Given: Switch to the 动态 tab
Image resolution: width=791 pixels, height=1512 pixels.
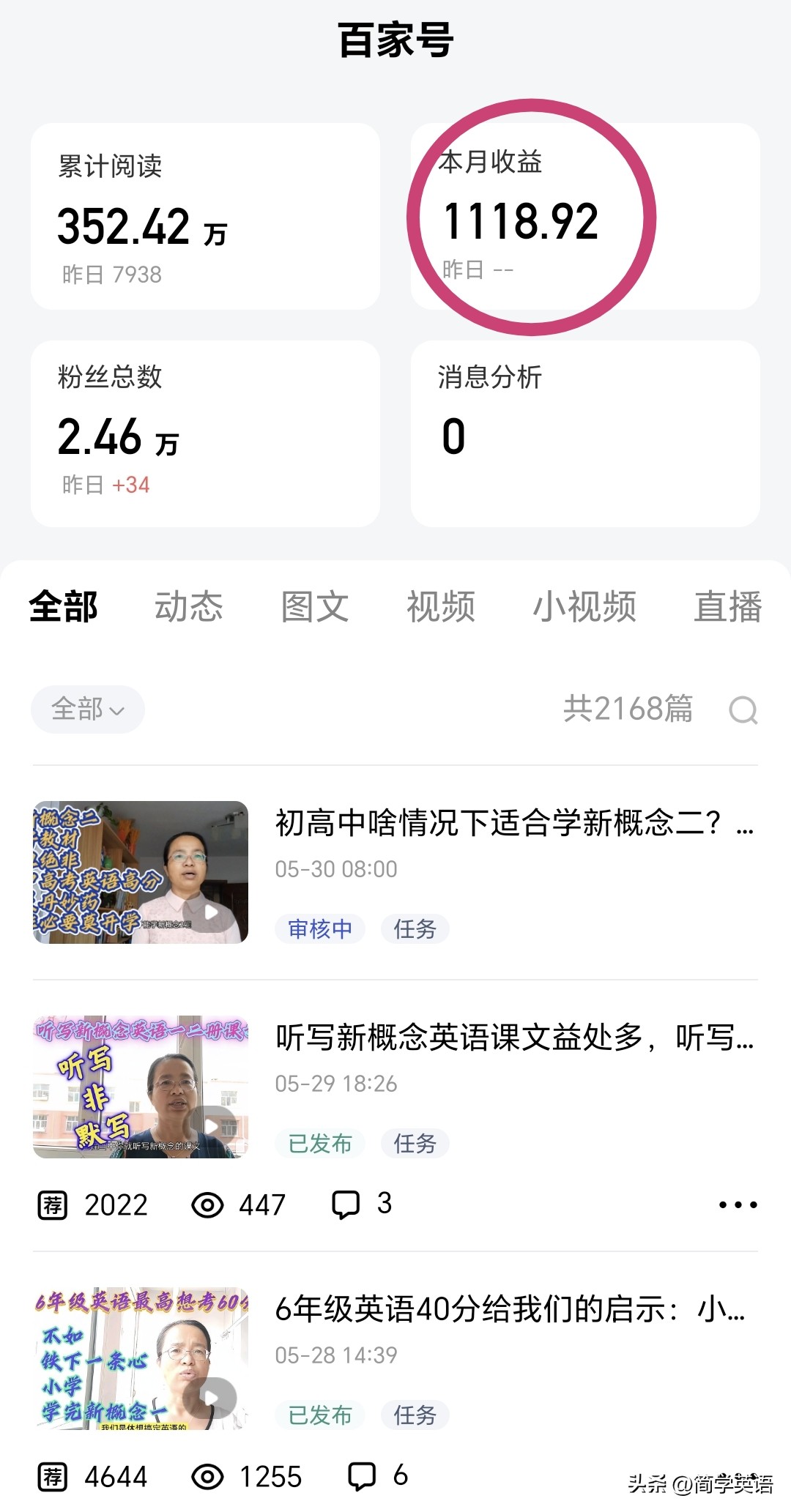Looking at the screenshot, I should [189, 606].
